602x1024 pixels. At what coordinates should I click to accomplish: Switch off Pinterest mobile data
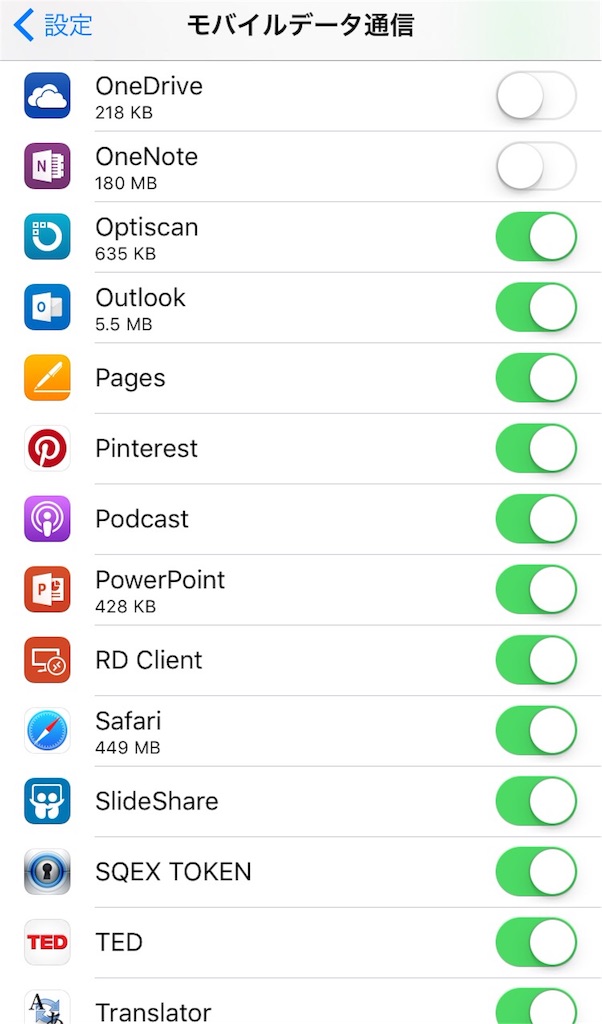536,448
